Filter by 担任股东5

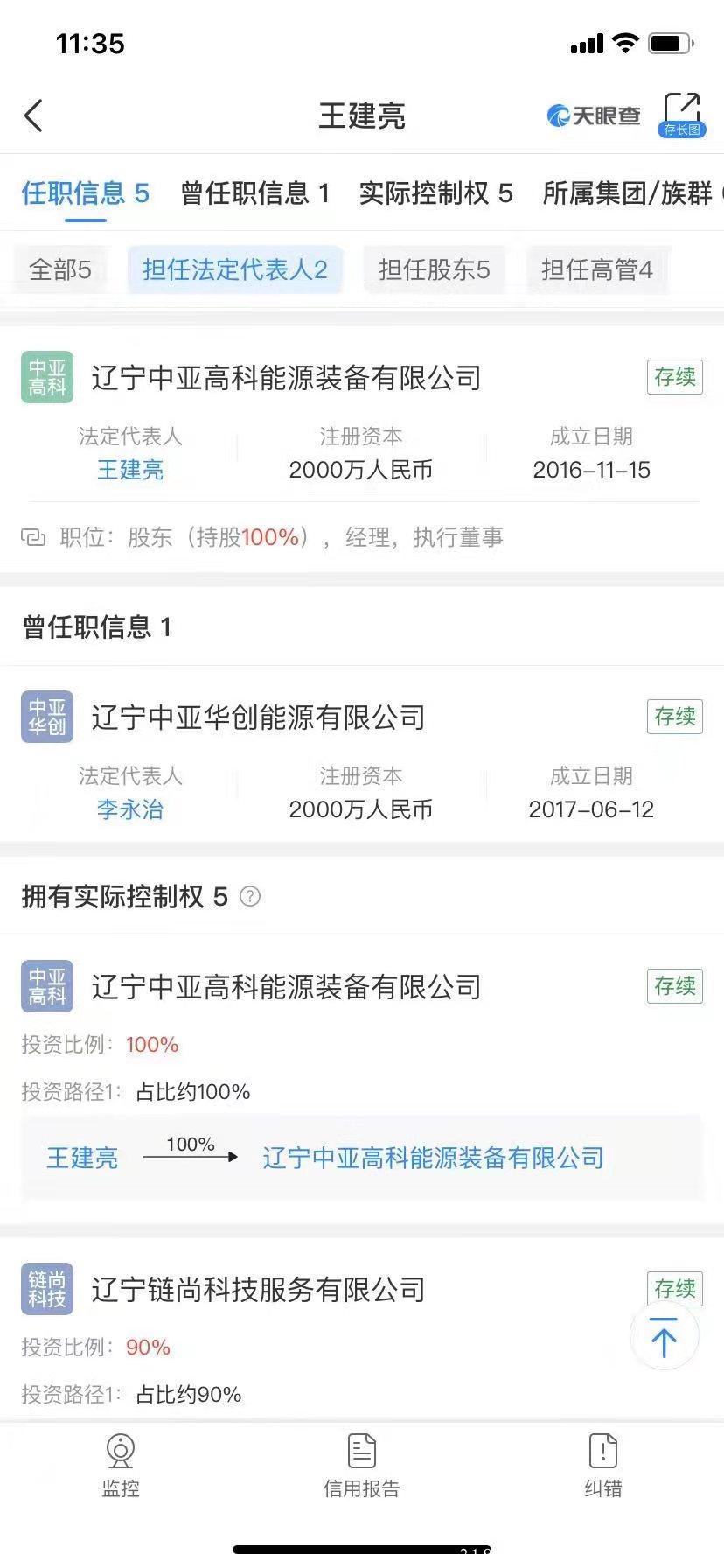click(x=435, y=269)
